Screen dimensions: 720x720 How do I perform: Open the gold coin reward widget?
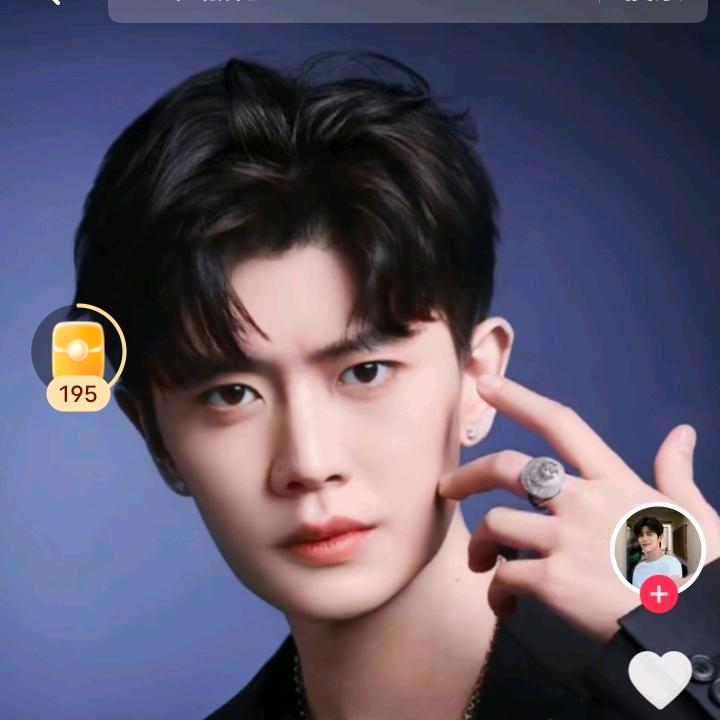[x=78, y=355]
